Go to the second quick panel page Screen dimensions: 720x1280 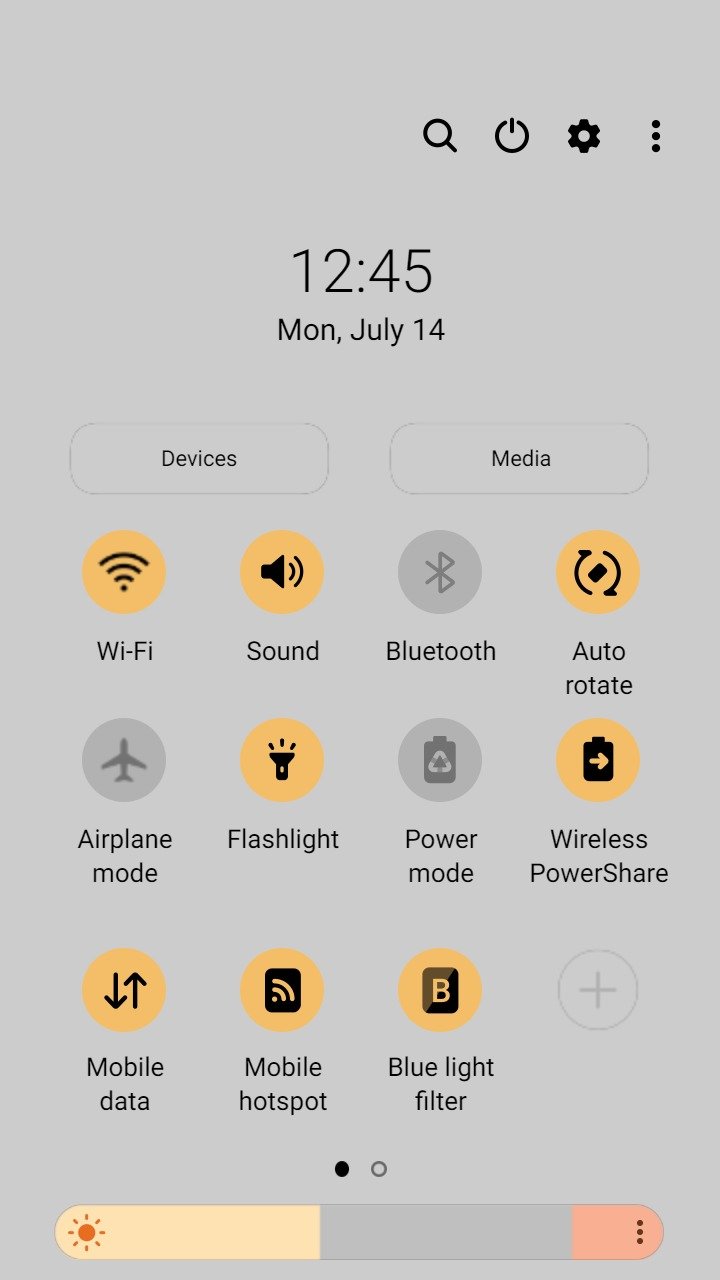[379, 1169]
